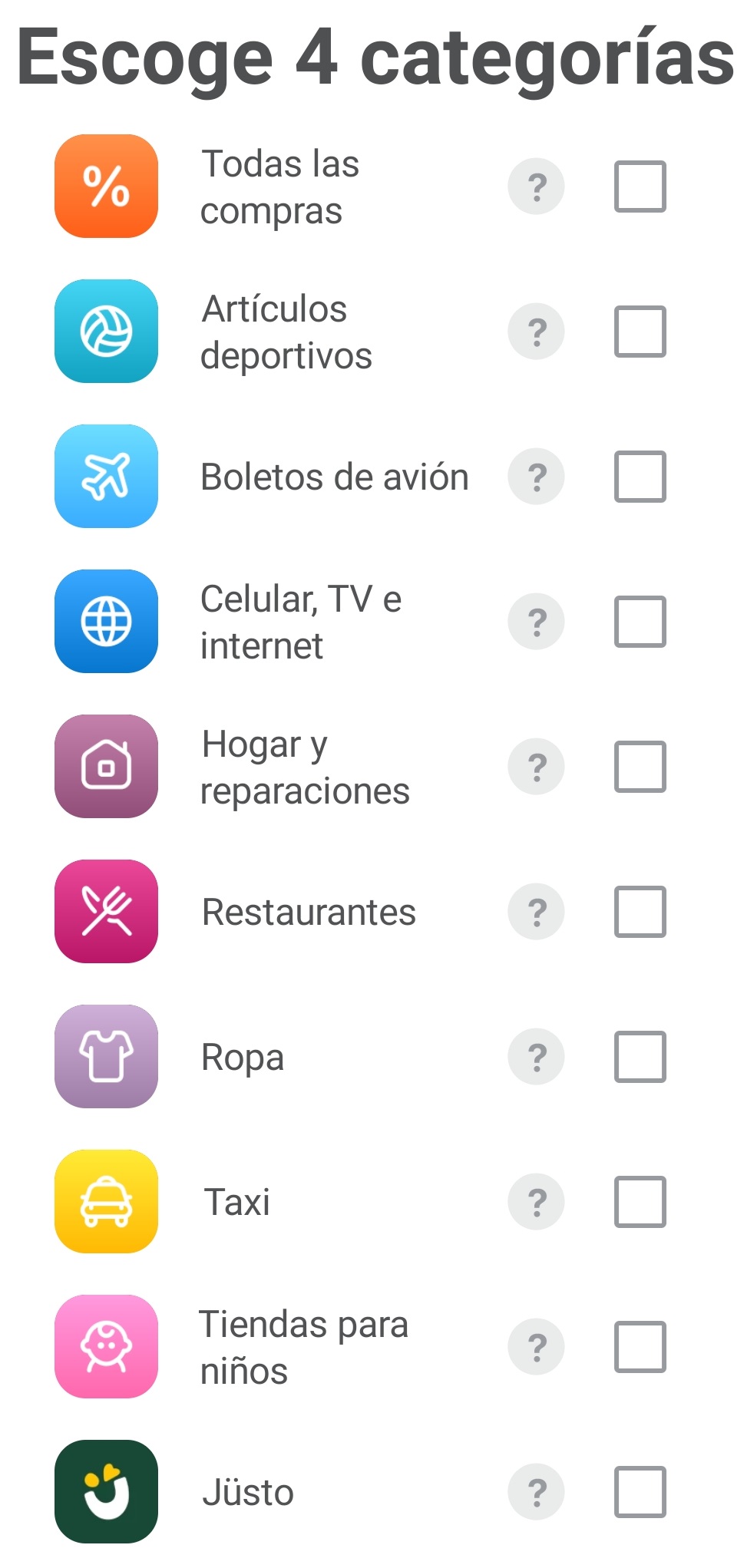The height and width of the screenshot is (1568, 747).
Task: Open help info for Artículos deportivos
Action: click(536, 331)
